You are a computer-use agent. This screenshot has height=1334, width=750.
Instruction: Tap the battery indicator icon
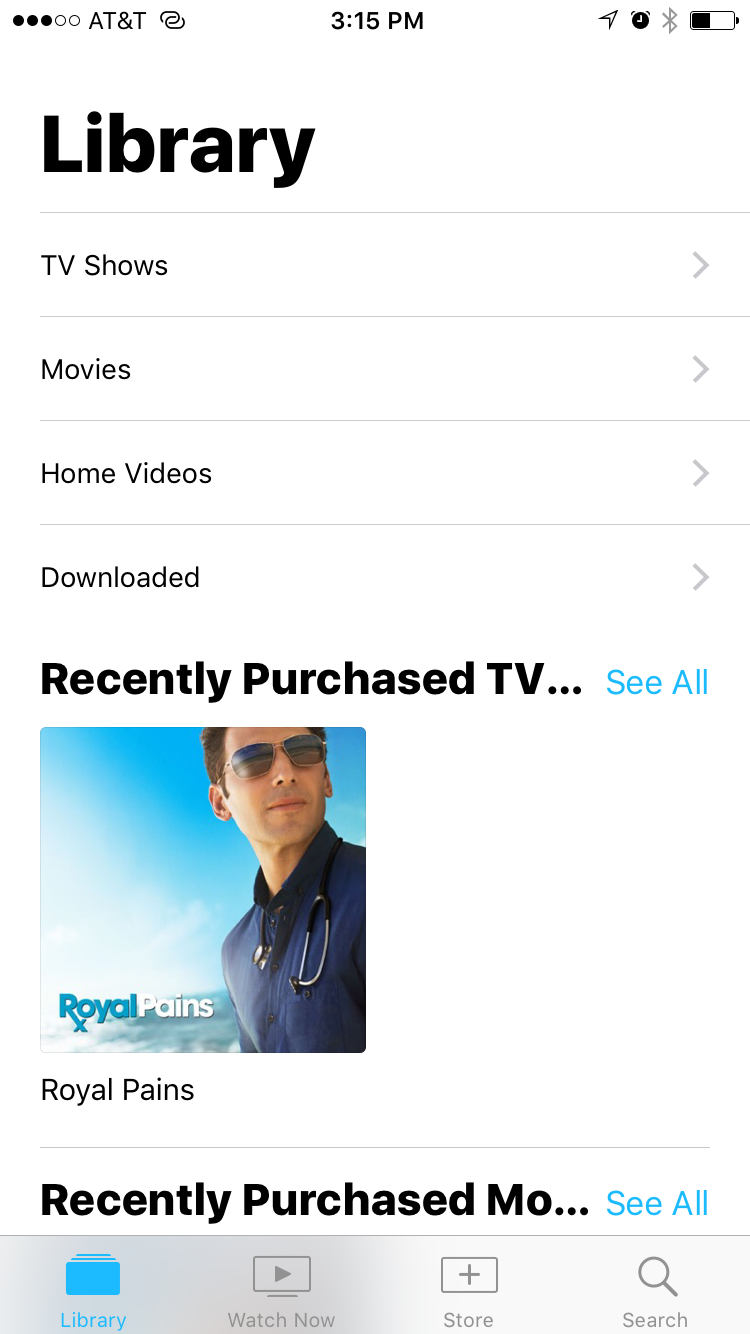(712, 19)
